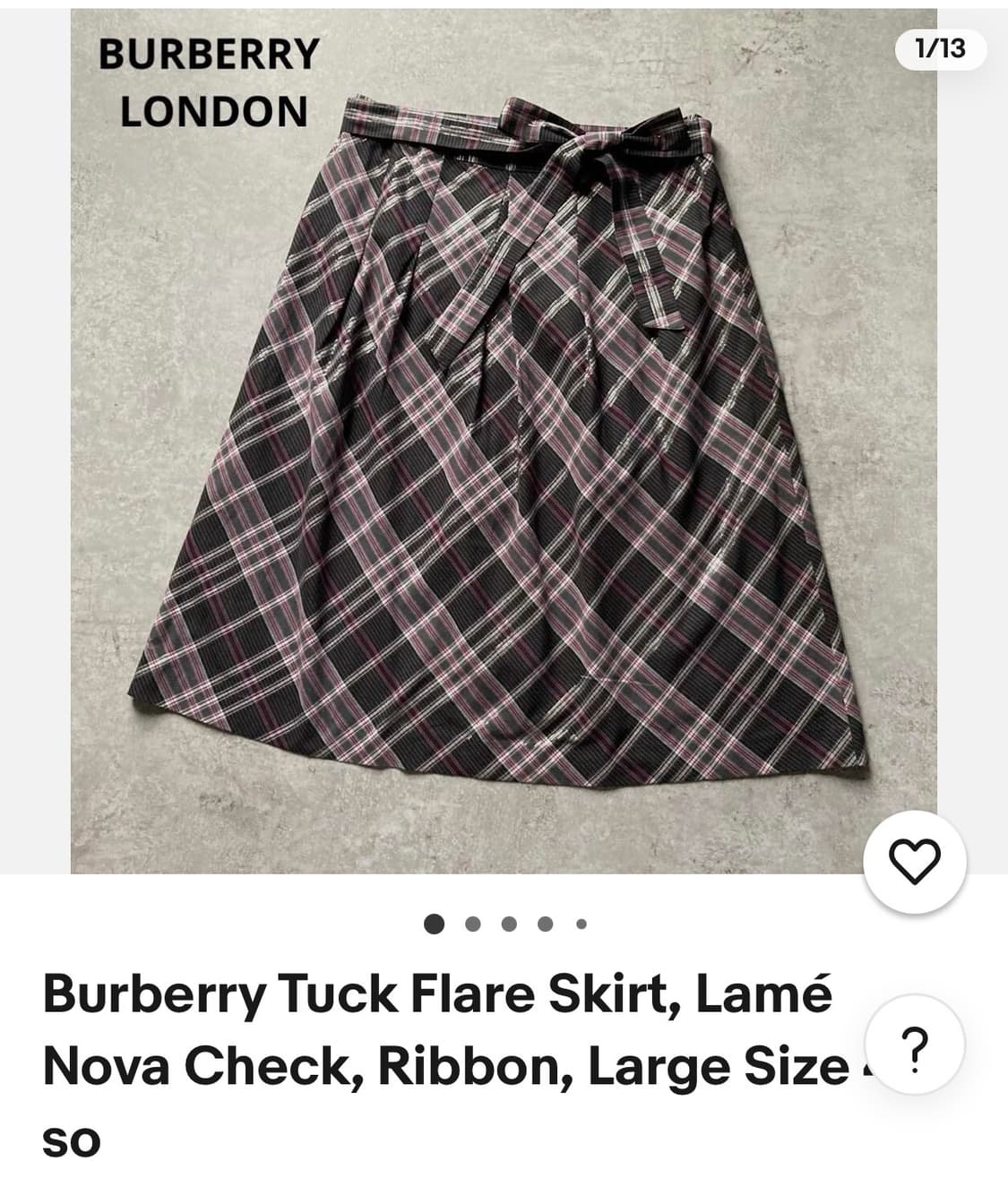Open the Burberry Tuck Flare Skirt title link
Viewport: 1008px width, 1178px height.
tap(439, 993)
